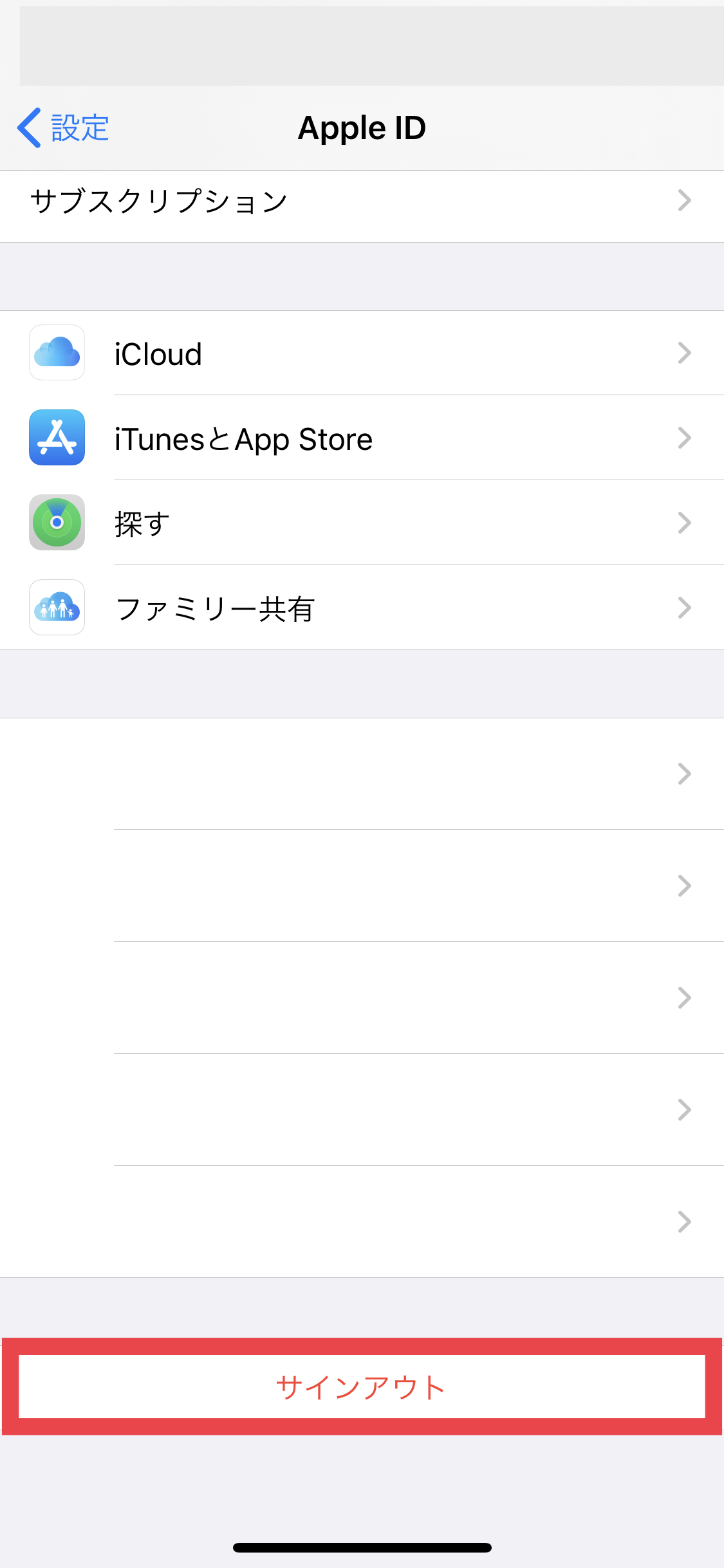Screen dimensions: 724x1568
Task: Tap サインアウト to sign out
Action: coord(362,1386)
